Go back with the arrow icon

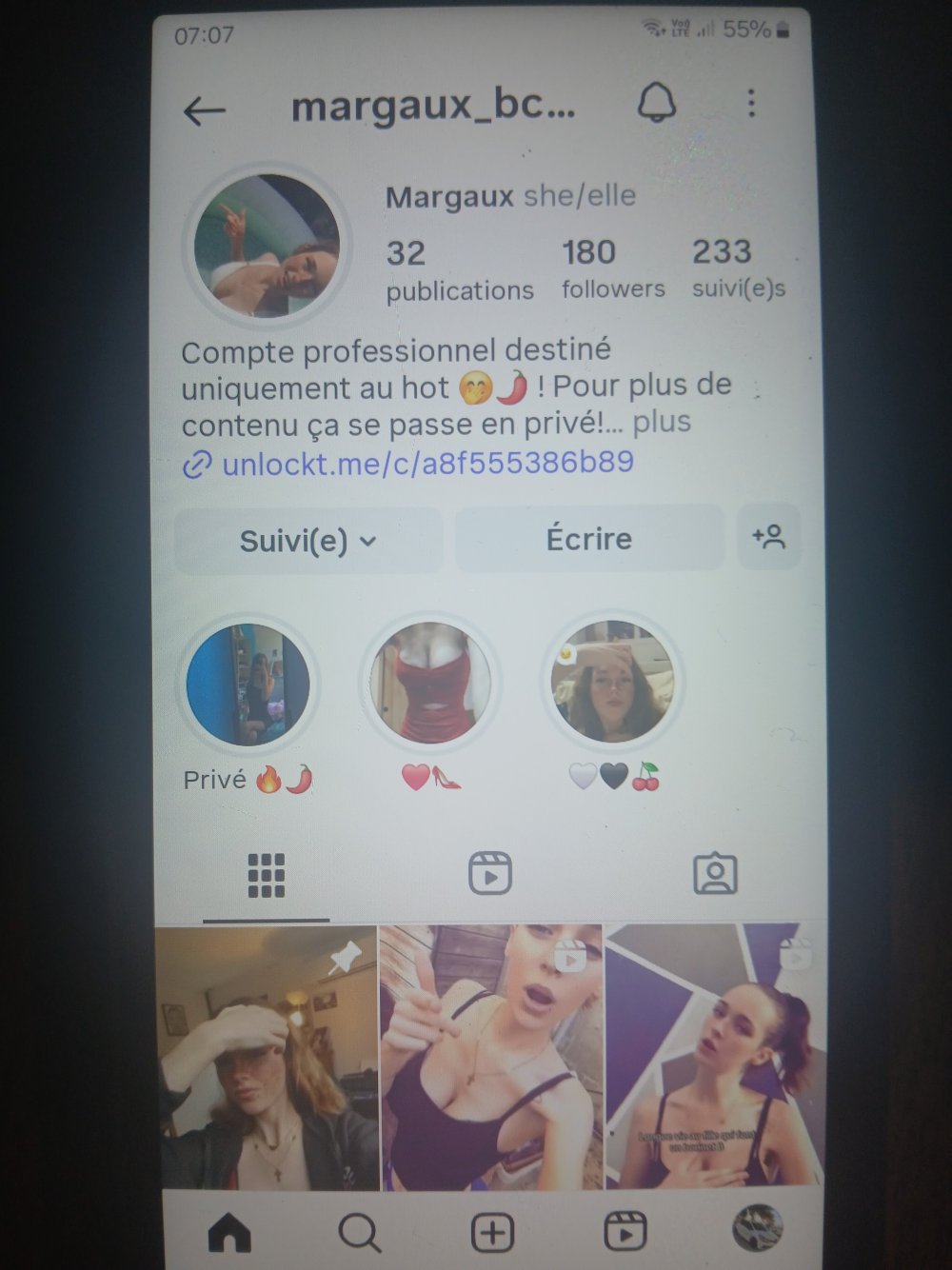[x=204, y=111]
